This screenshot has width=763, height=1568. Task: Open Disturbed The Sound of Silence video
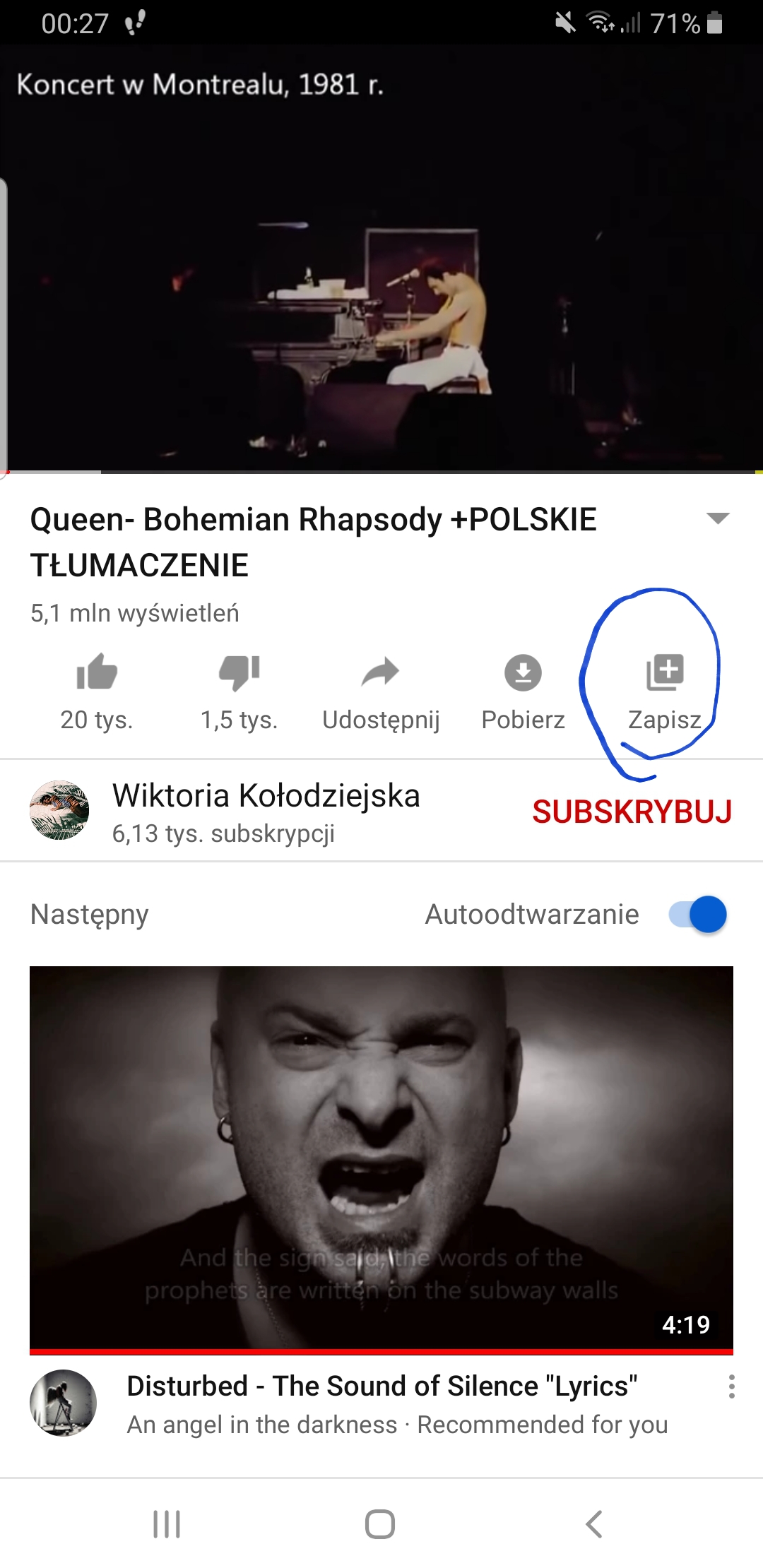pyautogui.click(x=381, y=1158)
